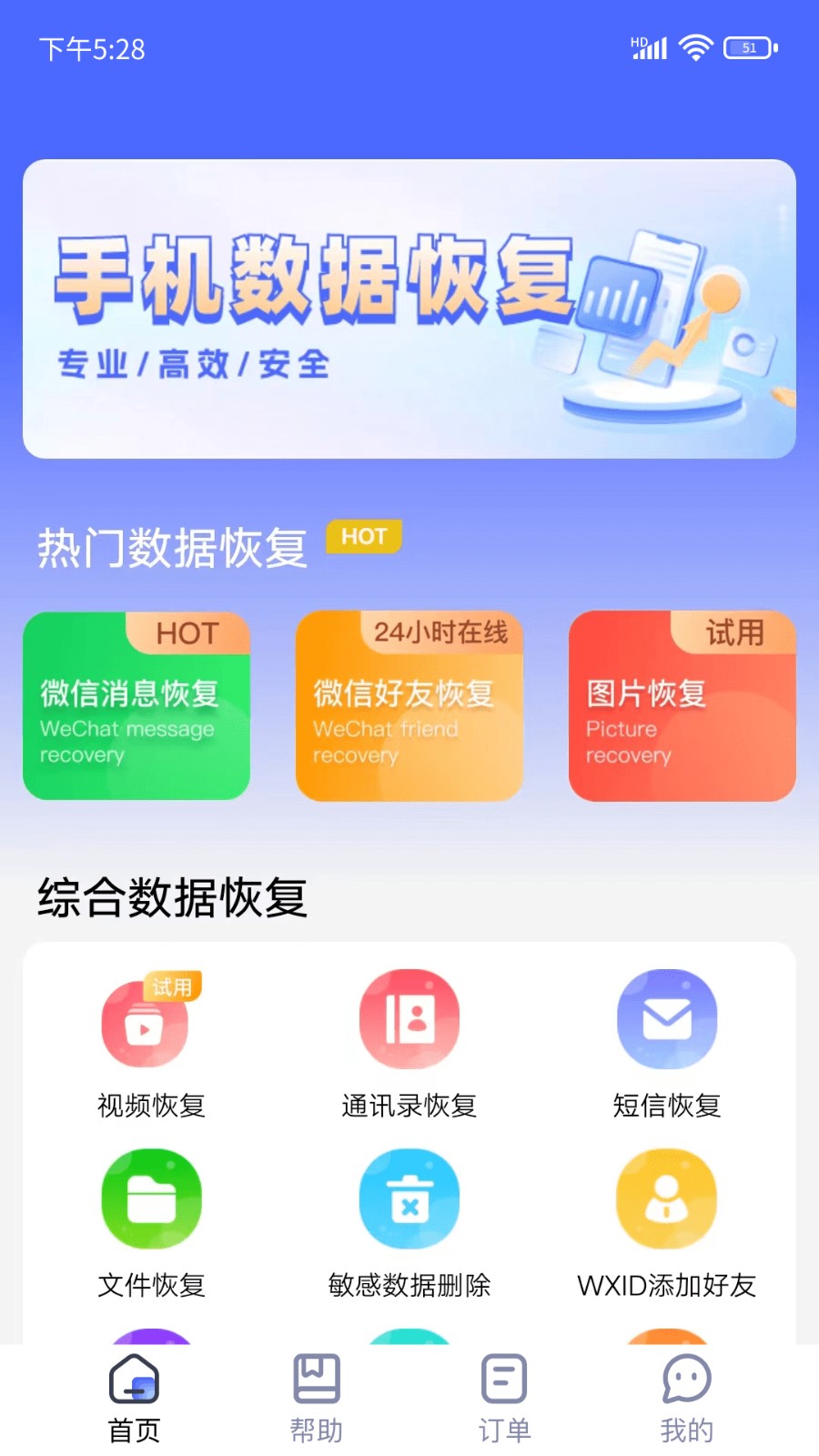The width and height of the screenshot is (819, 1456).
Task: Tap the 首页 home tab
Action: click(x=134, y=1397)
